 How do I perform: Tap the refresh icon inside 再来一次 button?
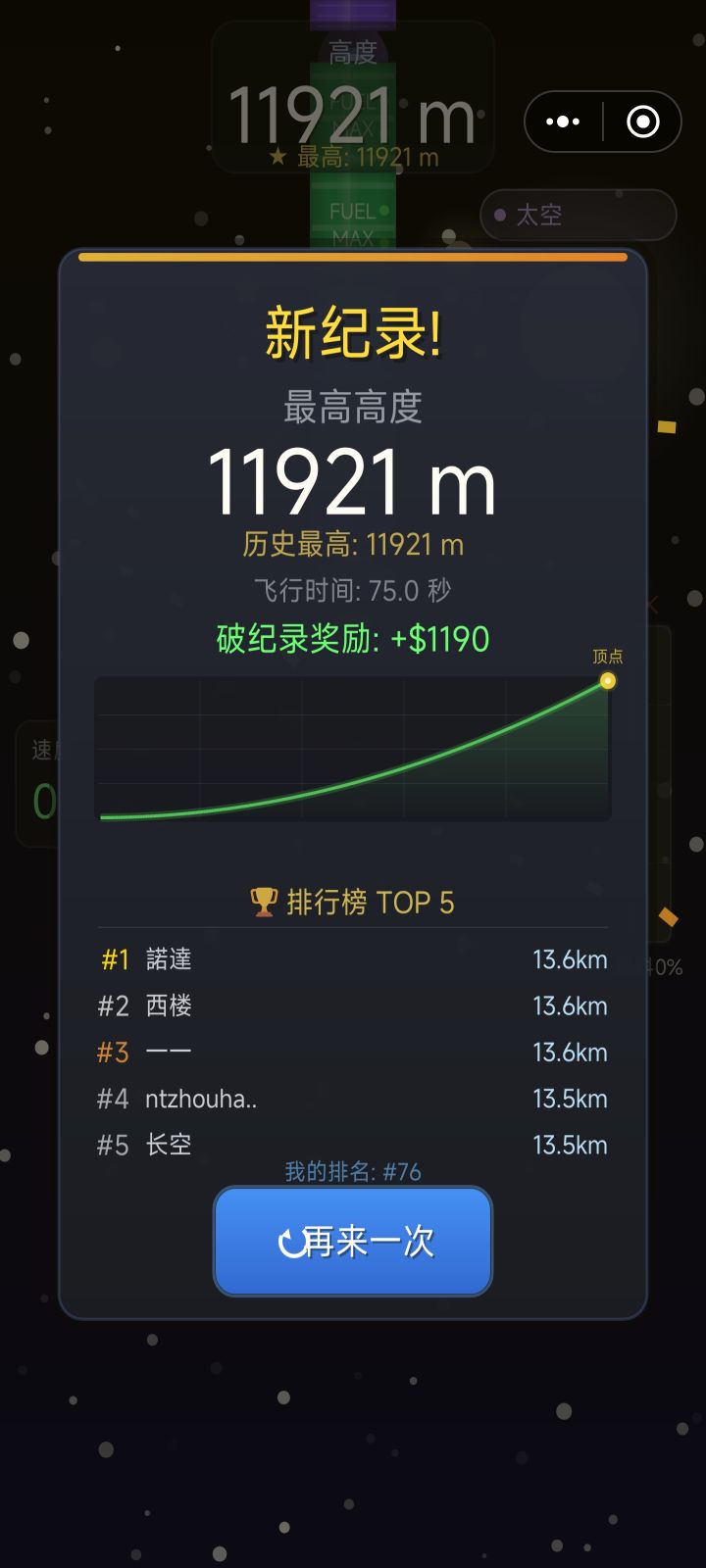(292, 1239)
